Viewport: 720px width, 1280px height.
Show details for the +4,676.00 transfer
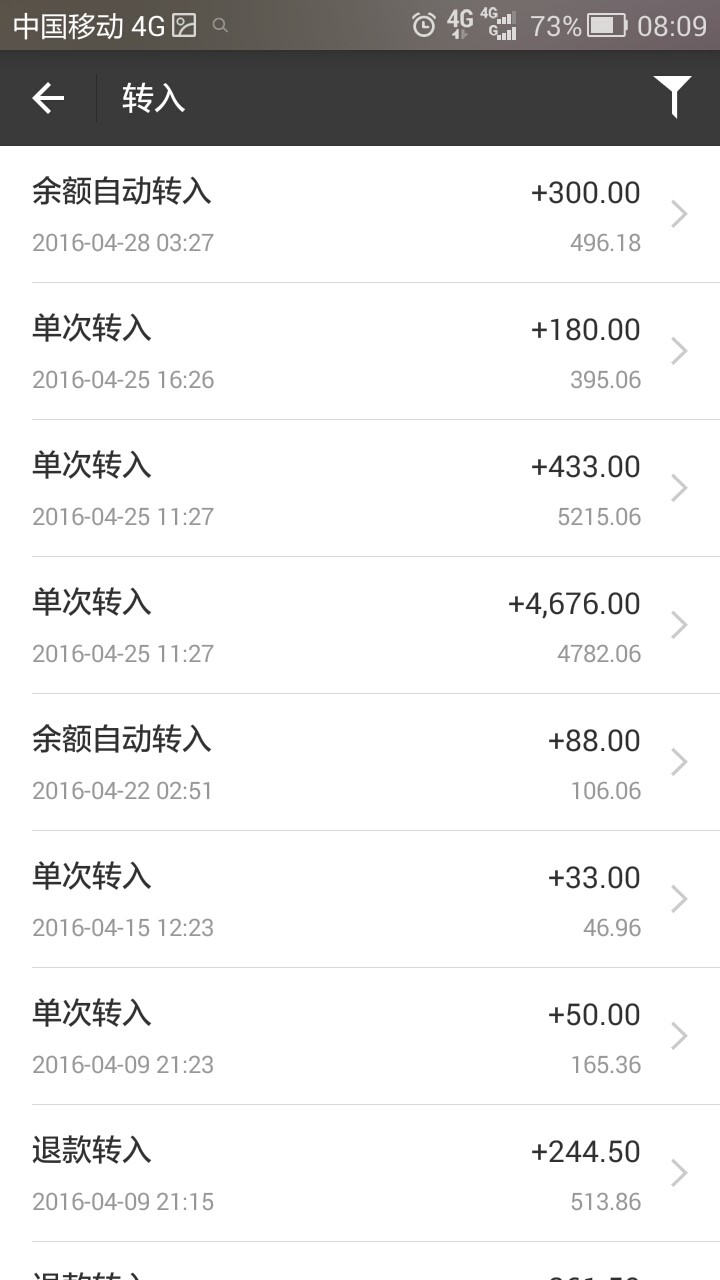click(360, 626)
